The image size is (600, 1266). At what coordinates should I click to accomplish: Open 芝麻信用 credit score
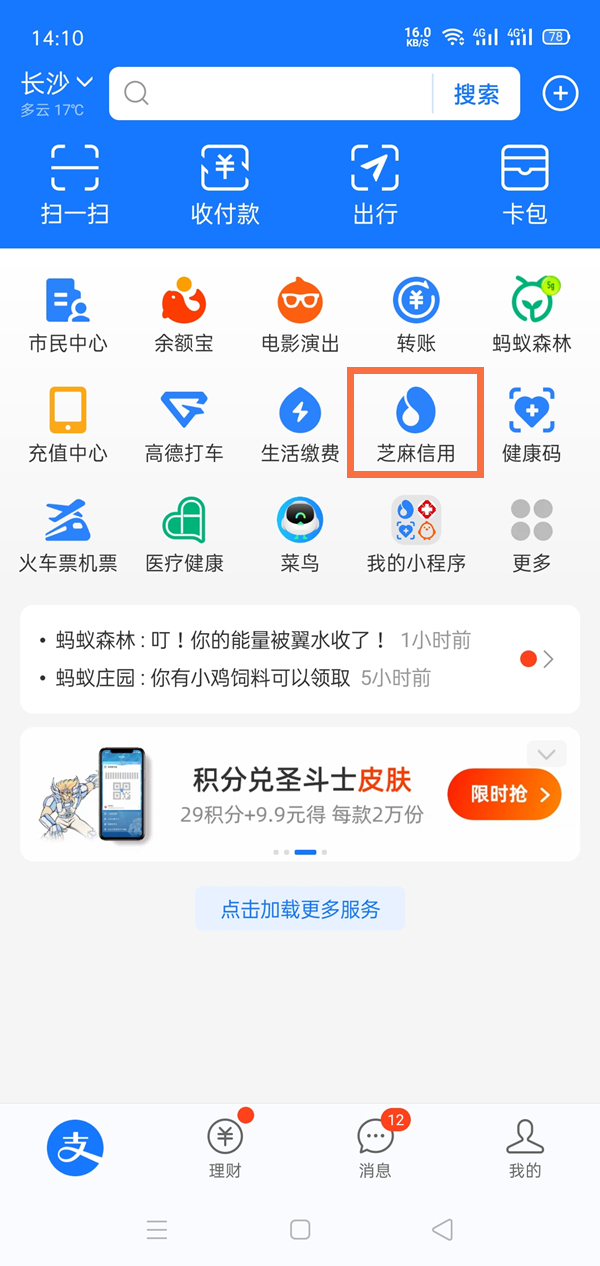(x=415, y=422)
